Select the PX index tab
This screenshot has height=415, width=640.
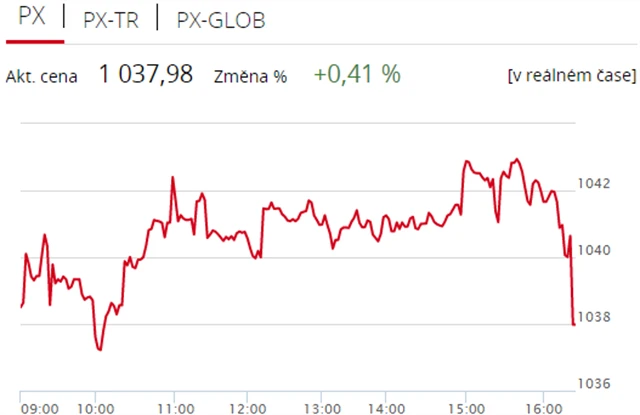click(x=33, y=20)
